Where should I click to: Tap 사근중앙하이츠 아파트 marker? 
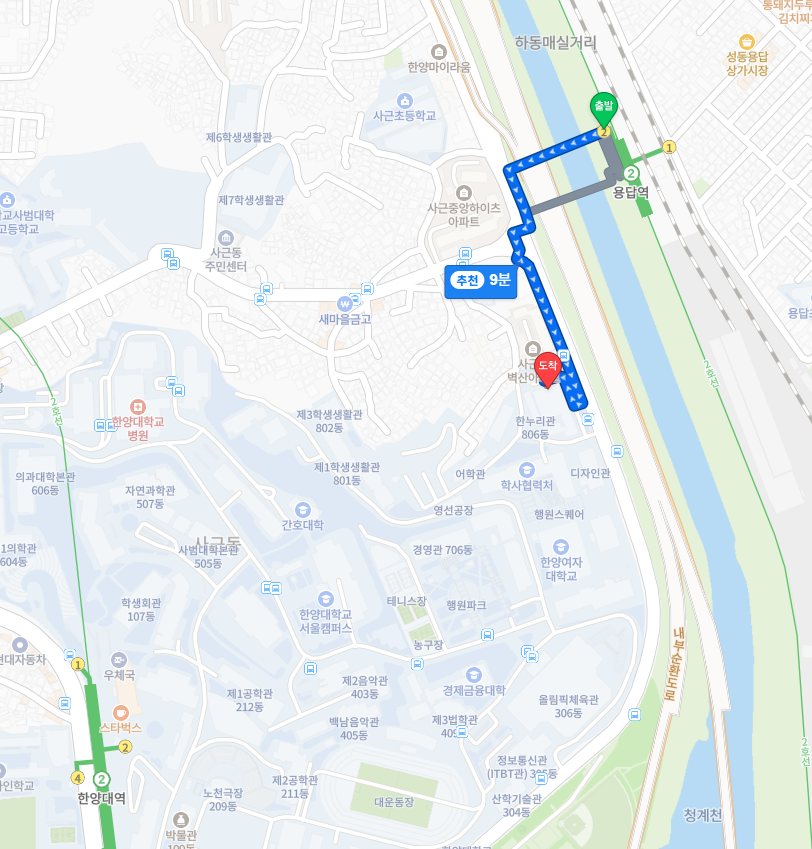pos(462,192)
